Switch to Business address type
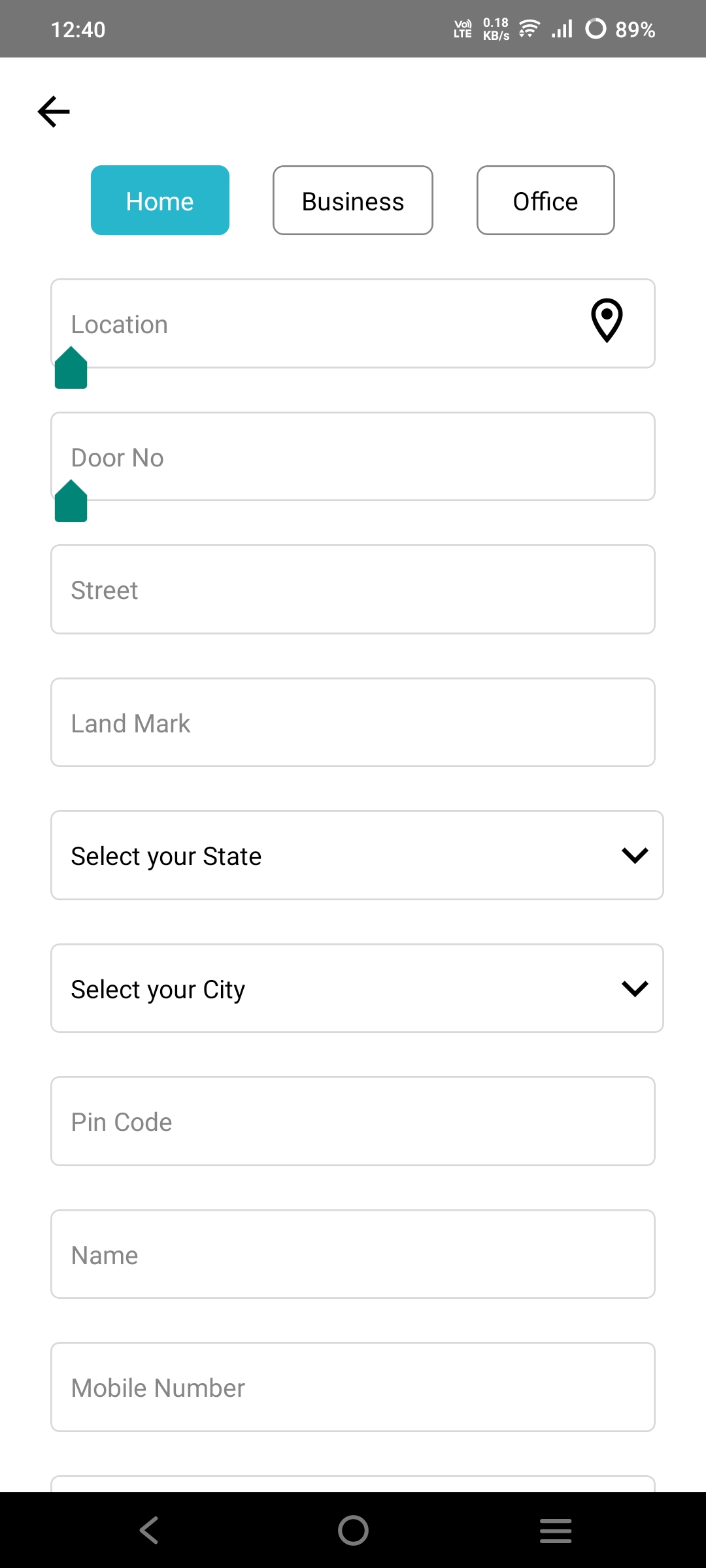The image size is (706, 1568). click(353, 200)
